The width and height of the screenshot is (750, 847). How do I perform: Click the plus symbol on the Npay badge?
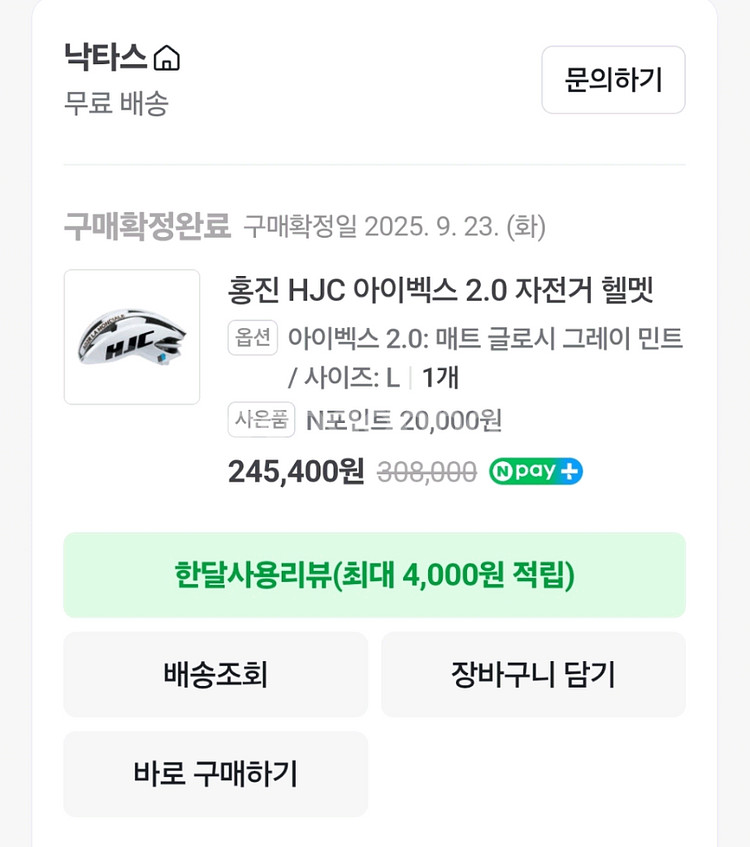point(568,471)
